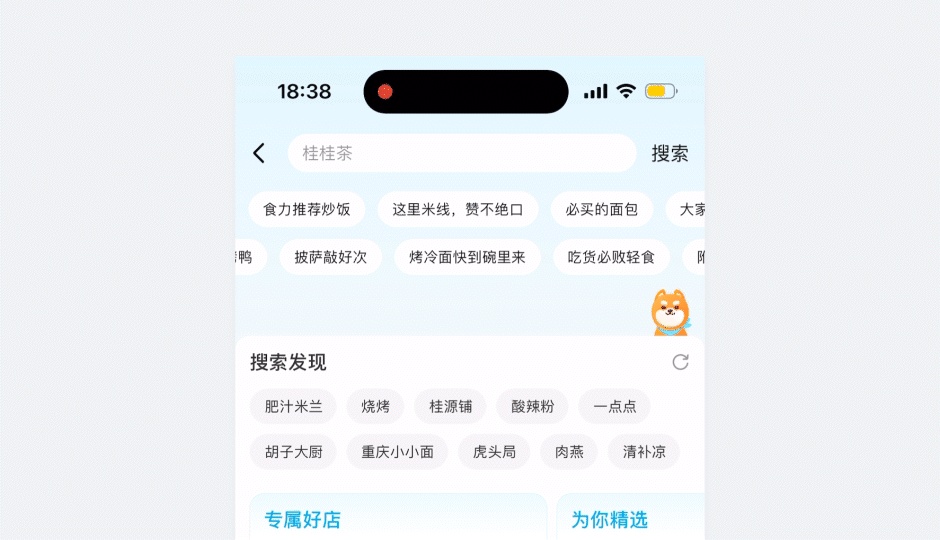
Task: Select the 清补凉 chip
Action: tap(644, 451)
